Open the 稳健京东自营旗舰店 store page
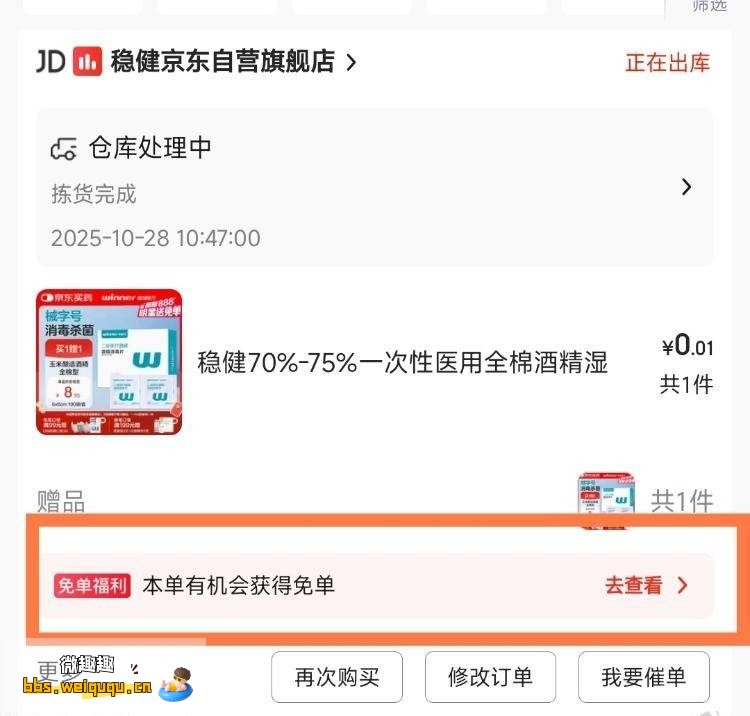This screenshot has width=750, height=716. 222,62
